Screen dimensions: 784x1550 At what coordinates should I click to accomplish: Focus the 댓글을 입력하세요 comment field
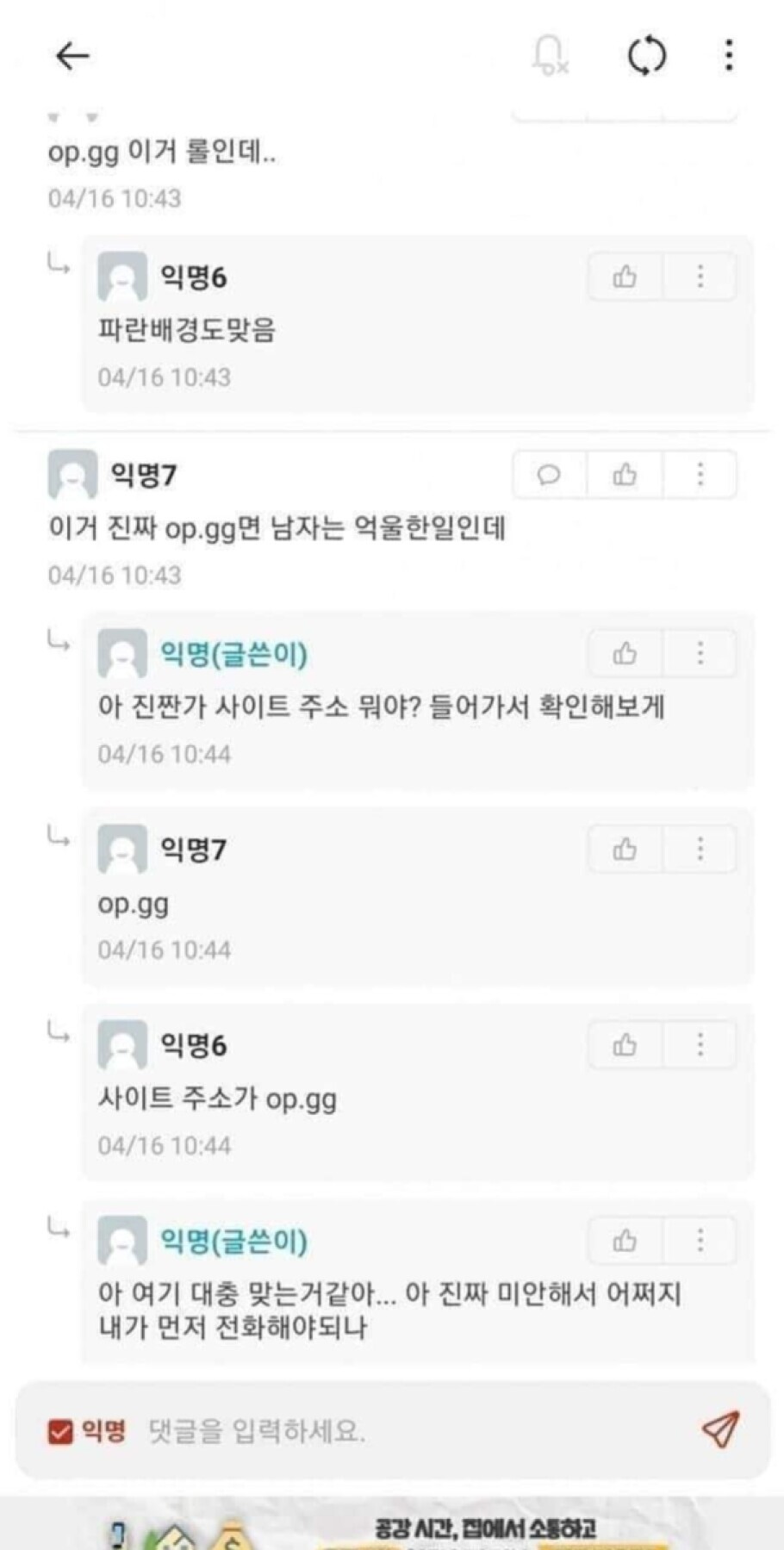388,1431
